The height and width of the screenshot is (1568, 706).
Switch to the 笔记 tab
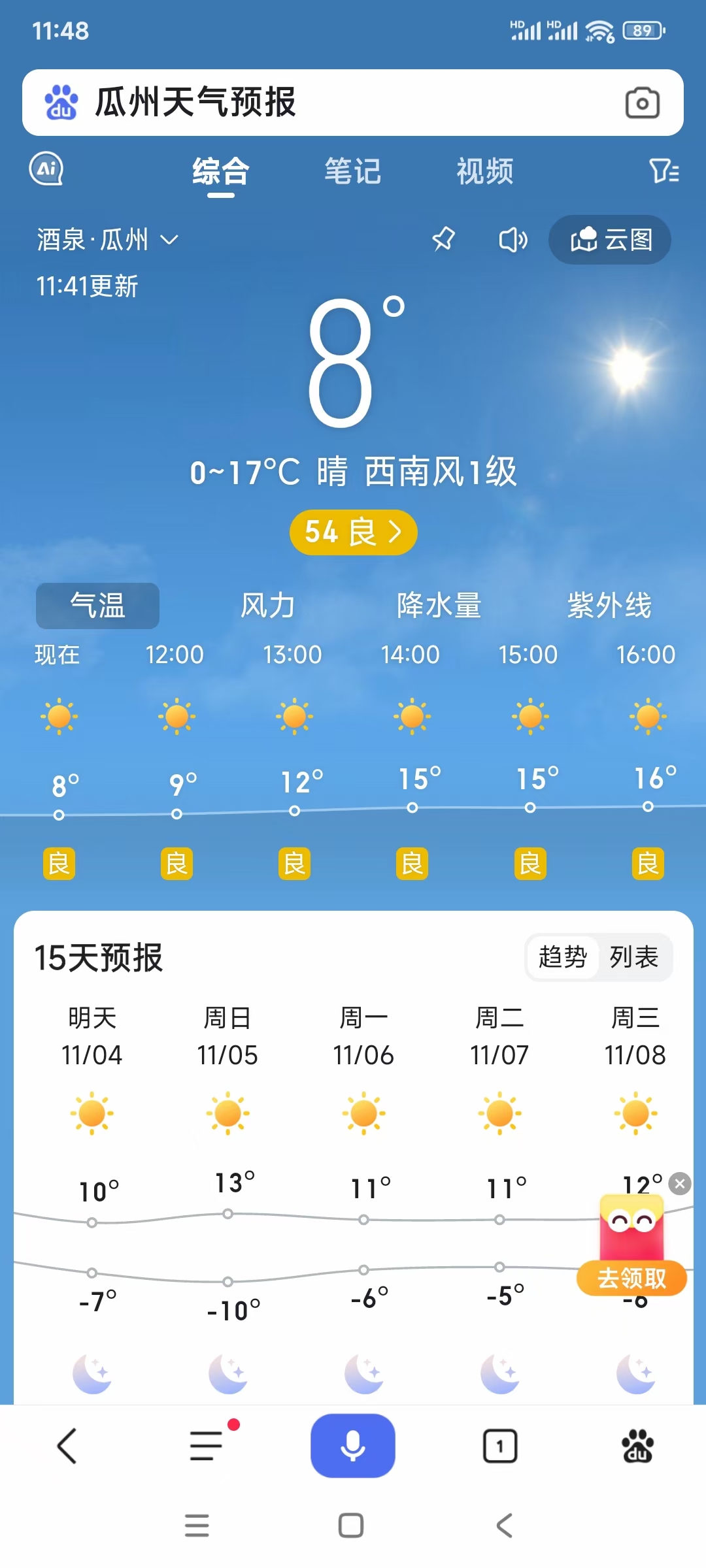click(x=353, y=172)
